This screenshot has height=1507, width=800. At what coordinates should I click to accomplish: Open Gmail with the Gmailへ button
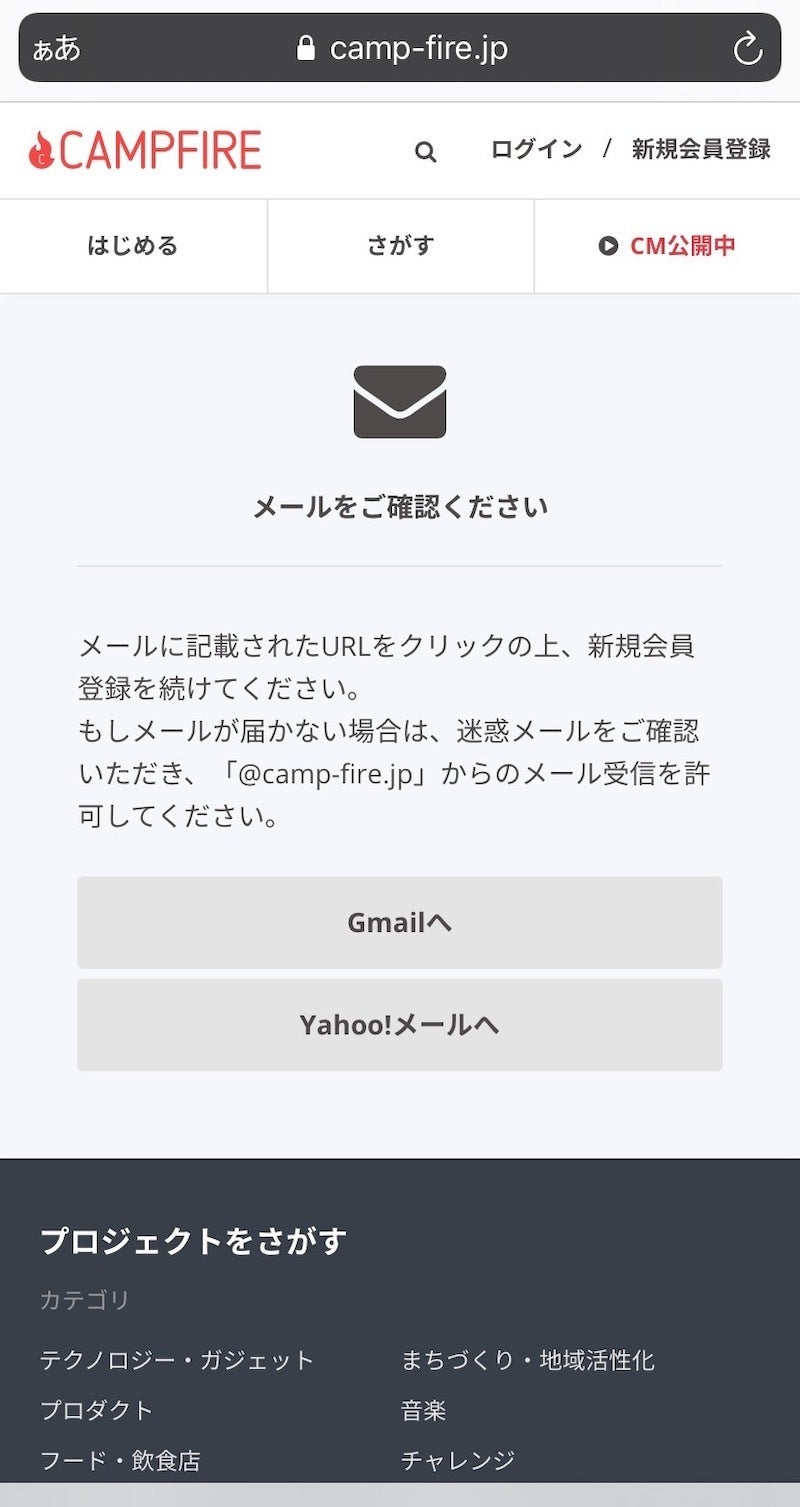click(x=400, y=922)
